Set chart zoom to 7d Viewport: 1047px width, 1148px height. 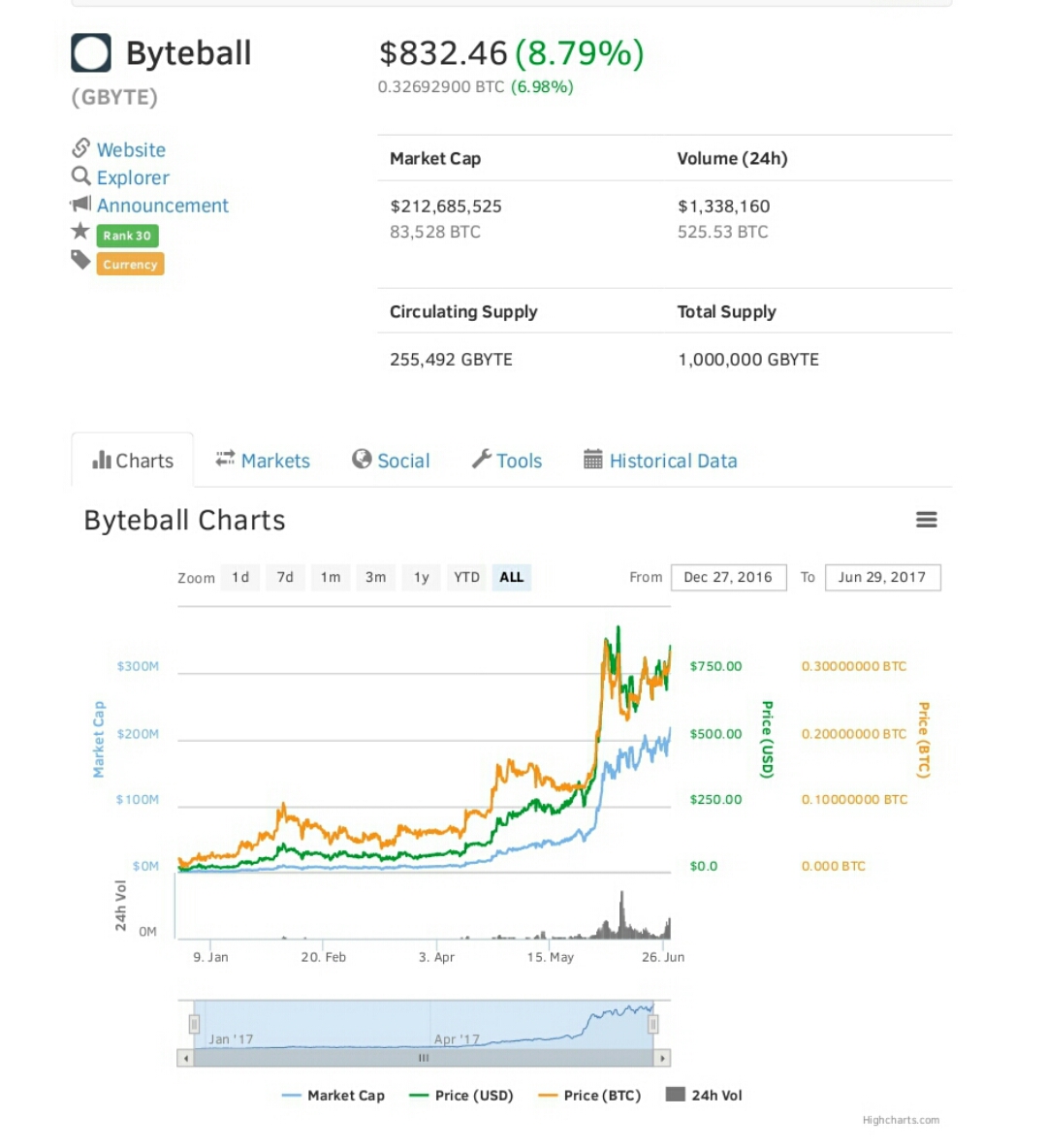click(285, 578)
